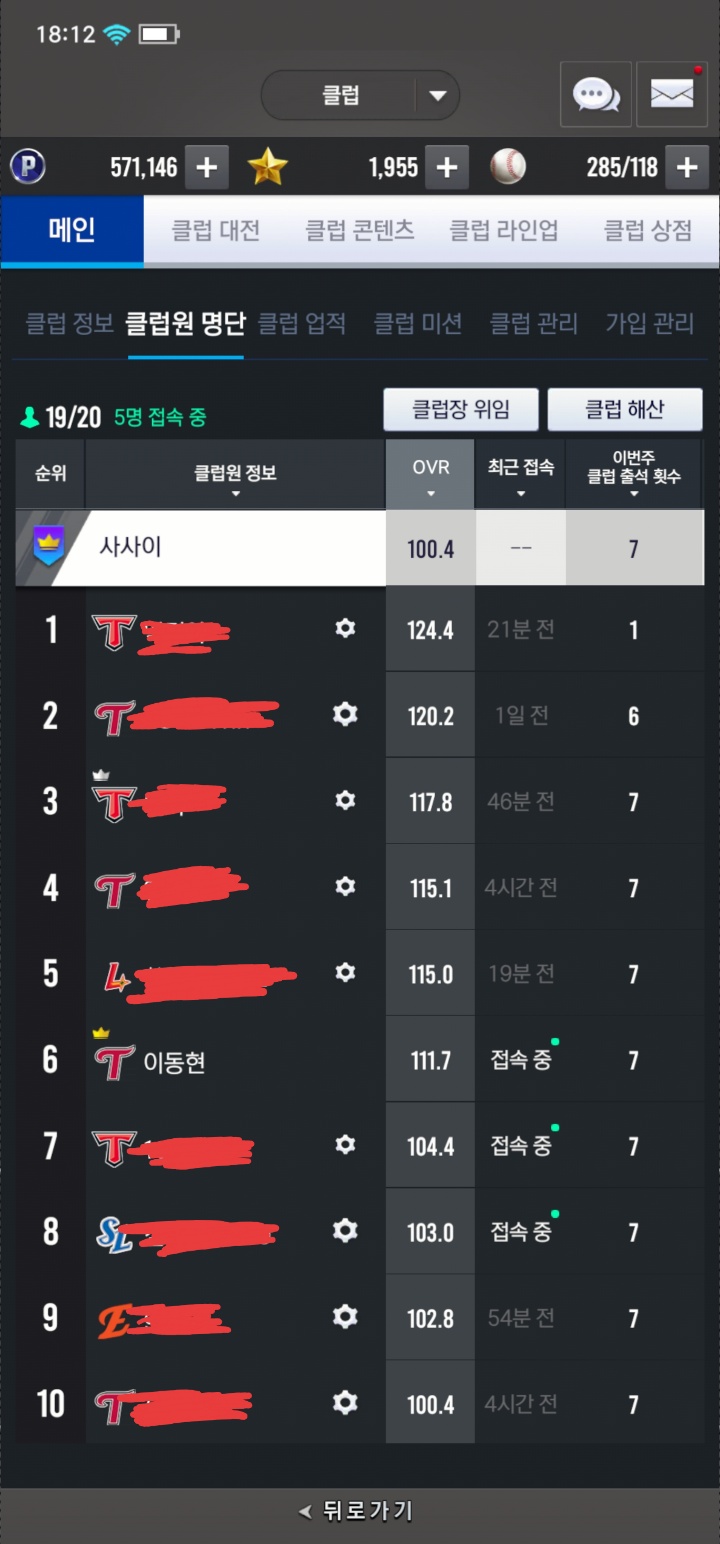Open the mail envelope icon
Screen dimensions: 720x1544
coord(671,95)
